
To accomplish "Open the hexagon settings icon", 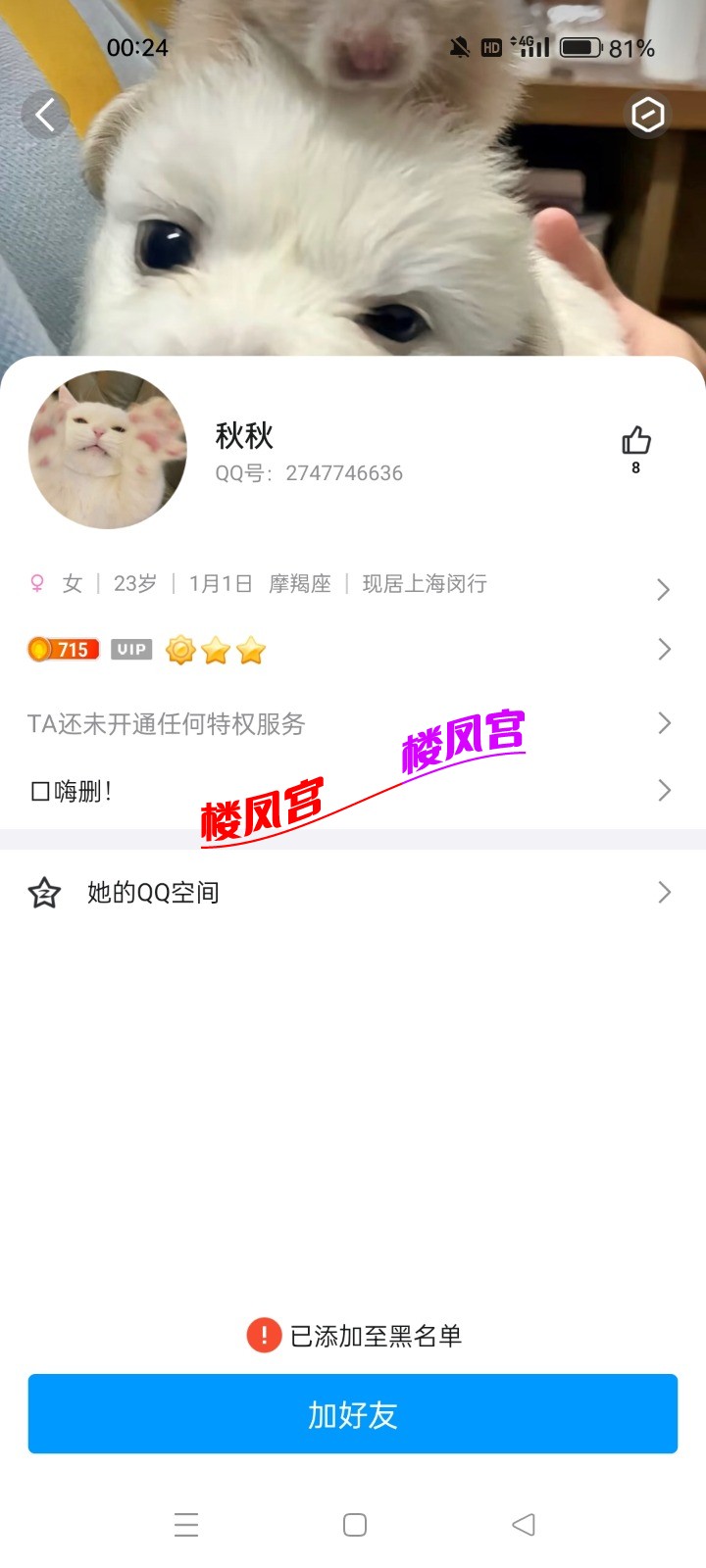I will (x=647, y=116).
